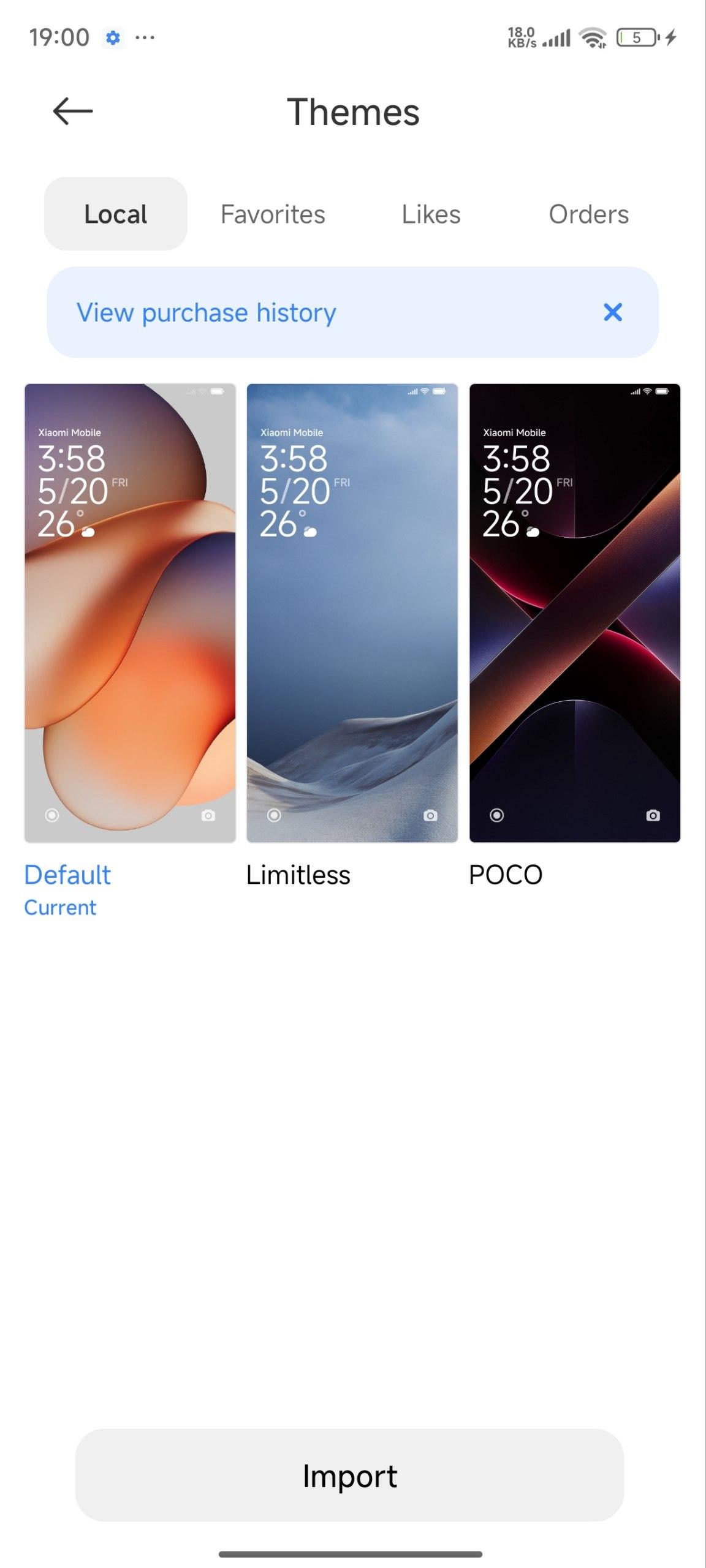
Task: Select the Local tab
Action: click(116, 214)
